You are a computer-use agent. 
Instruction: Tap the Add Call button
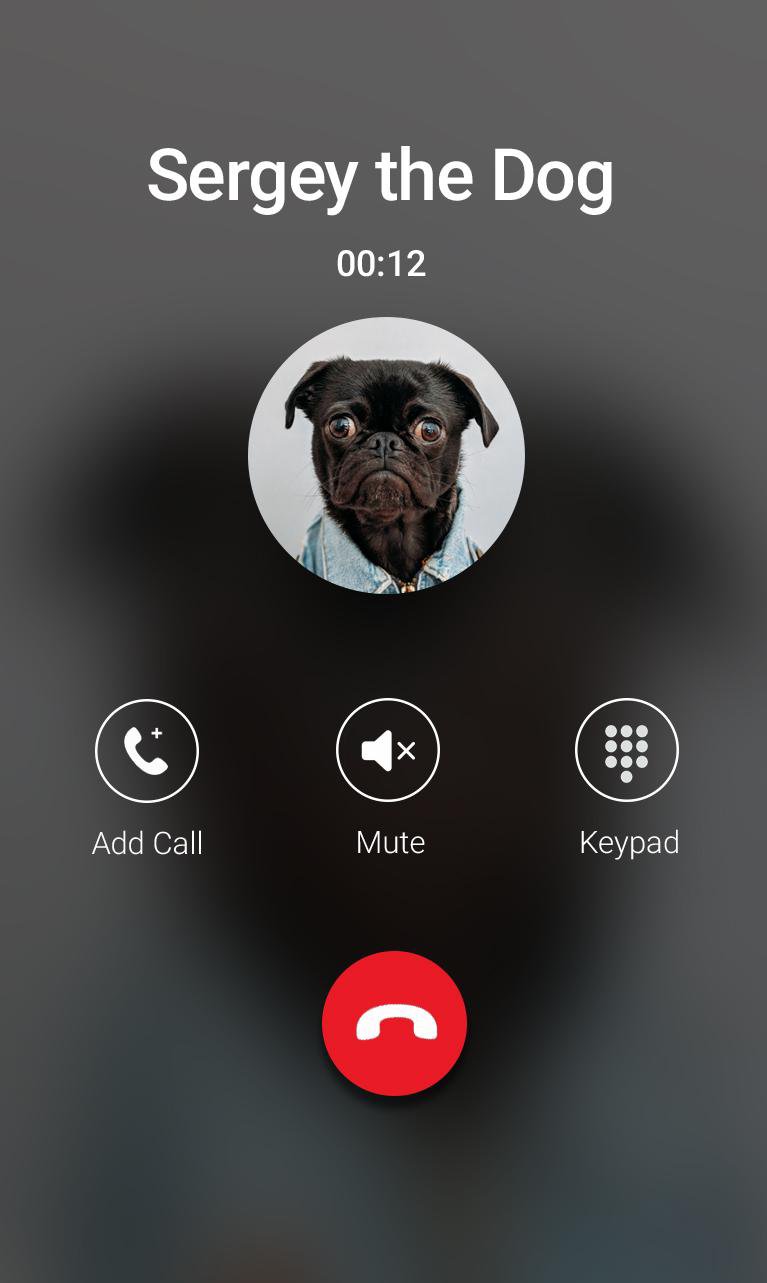(147, 751)
